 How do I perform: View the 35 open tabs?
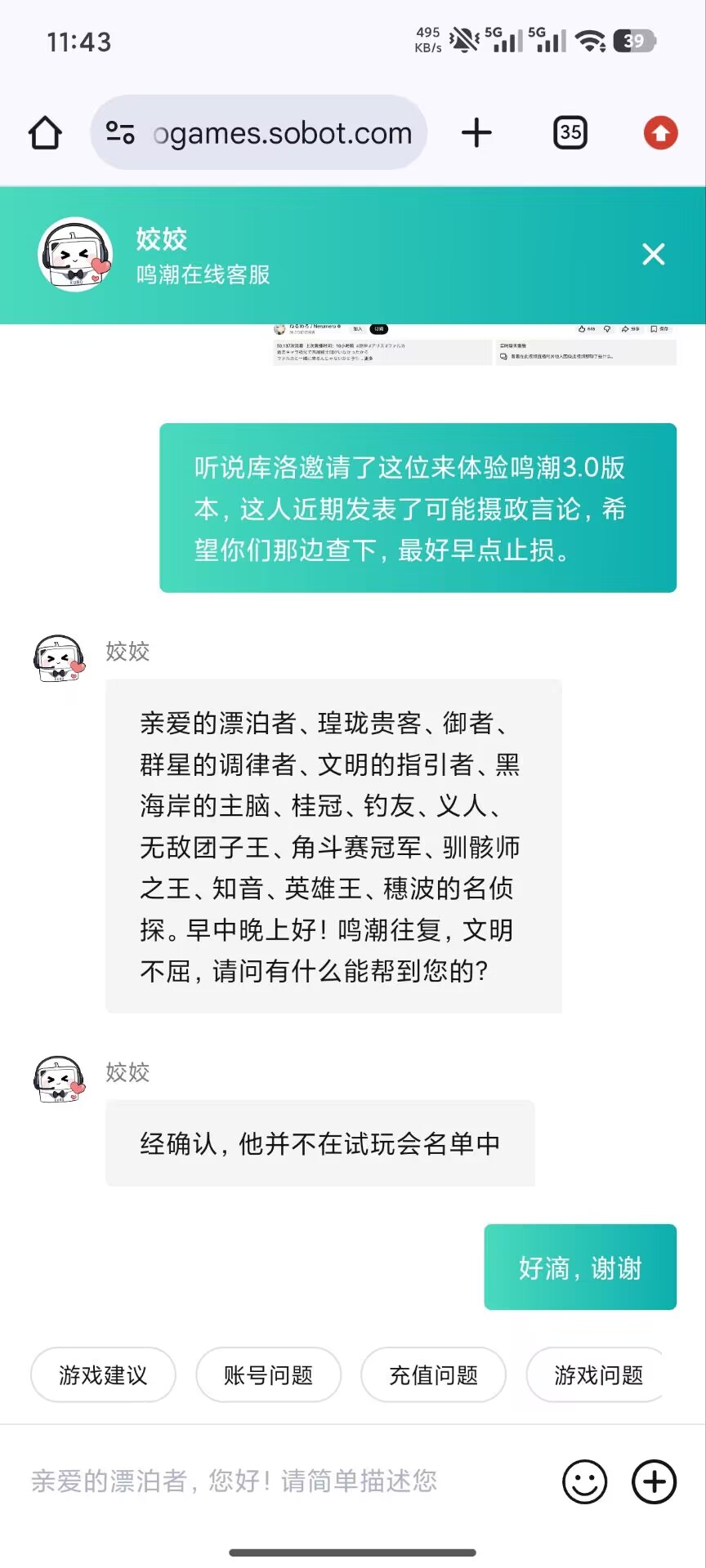pos(570,132)
